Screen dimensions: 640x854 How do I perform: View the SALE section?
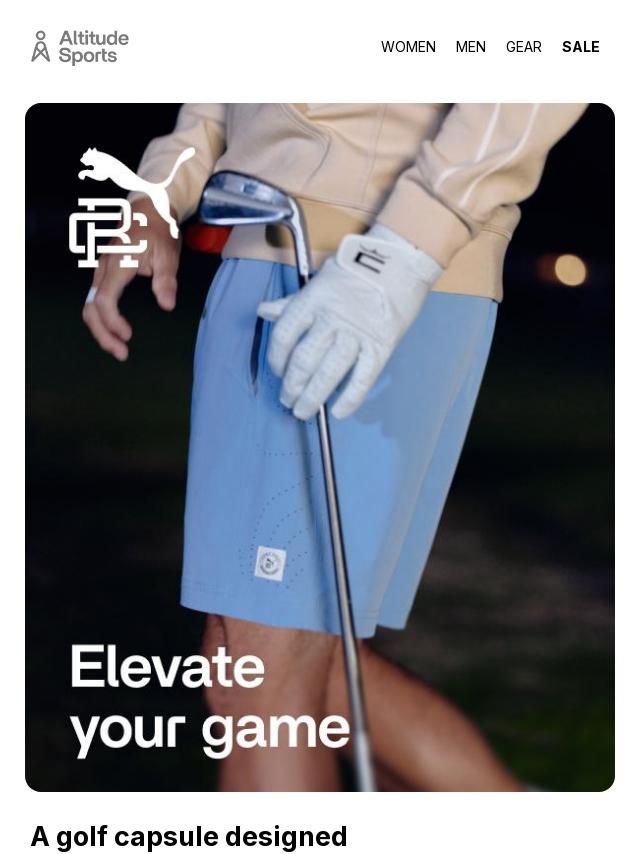click(x=581, y=47)
